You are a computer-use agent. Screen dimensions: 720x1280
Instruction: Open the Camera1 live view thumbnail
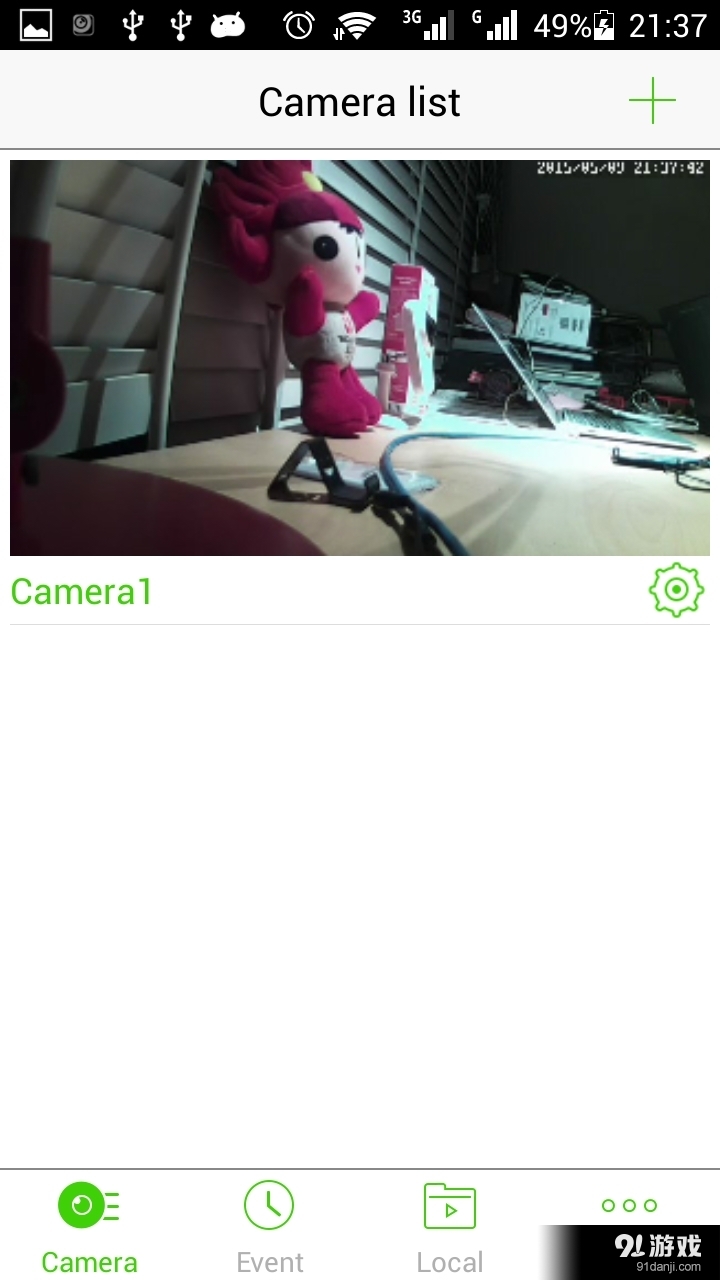[x=360, y=357]
